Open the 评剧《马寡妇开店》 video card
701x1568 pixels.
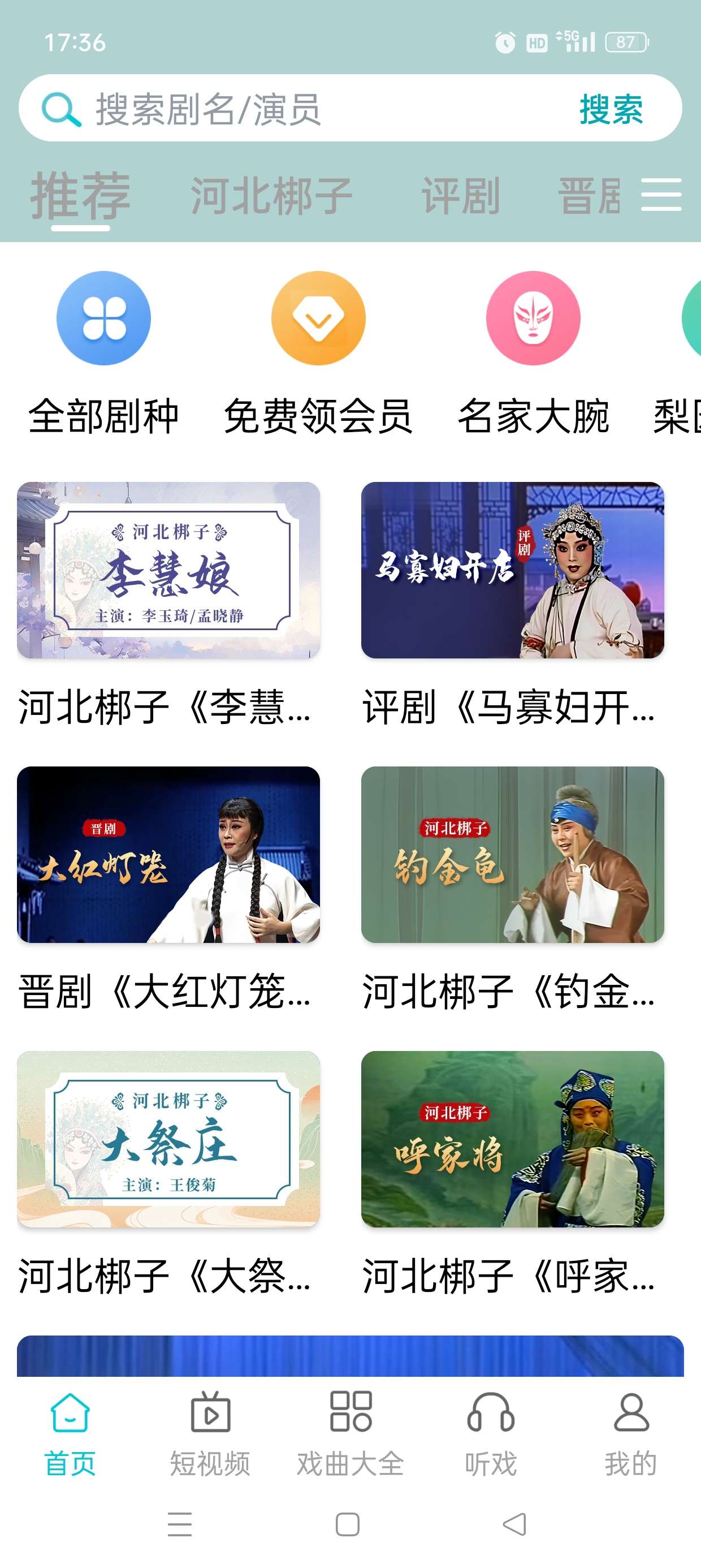[x=512, y=570]
